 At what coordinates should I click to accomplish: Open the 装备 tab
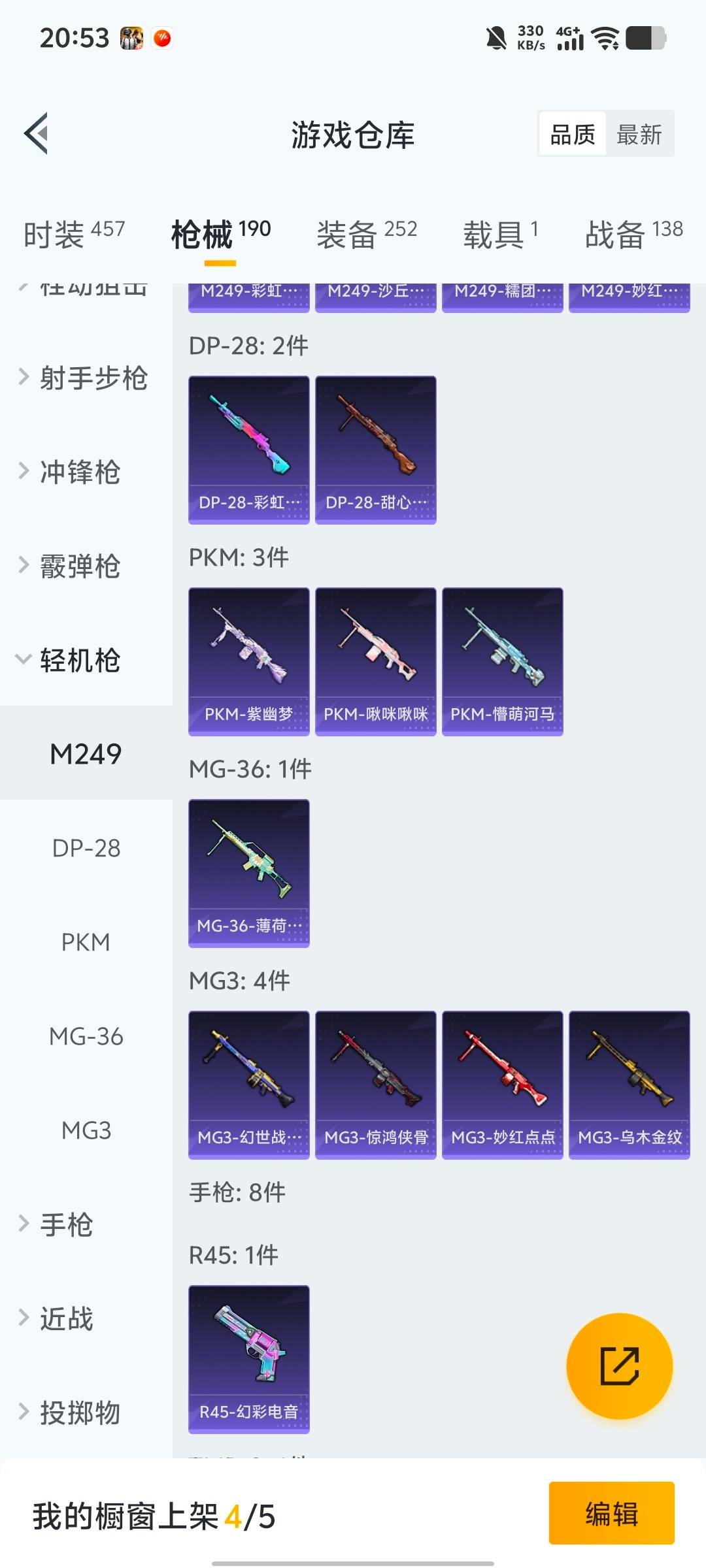click(x=366, y=234)
